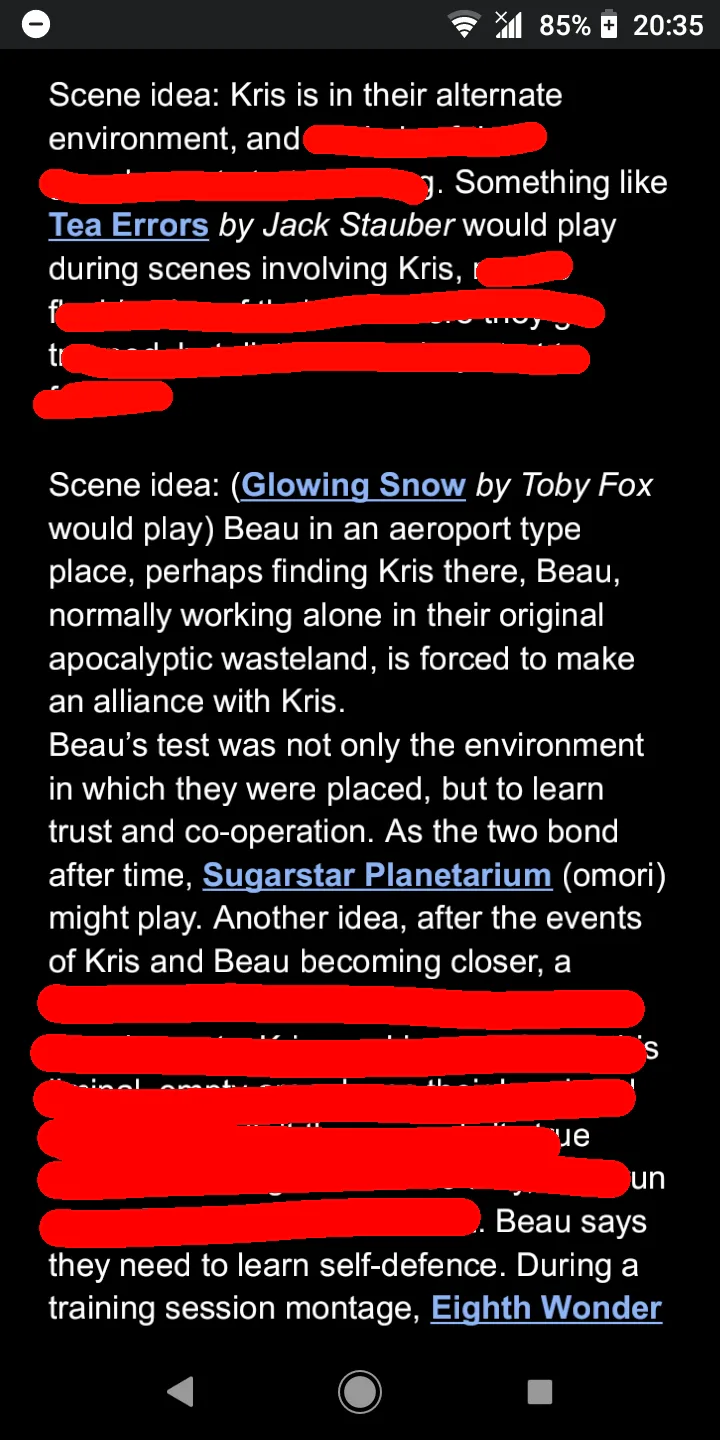Open the Tea Errors link
Screen dimensions: 720x1440
128,225
